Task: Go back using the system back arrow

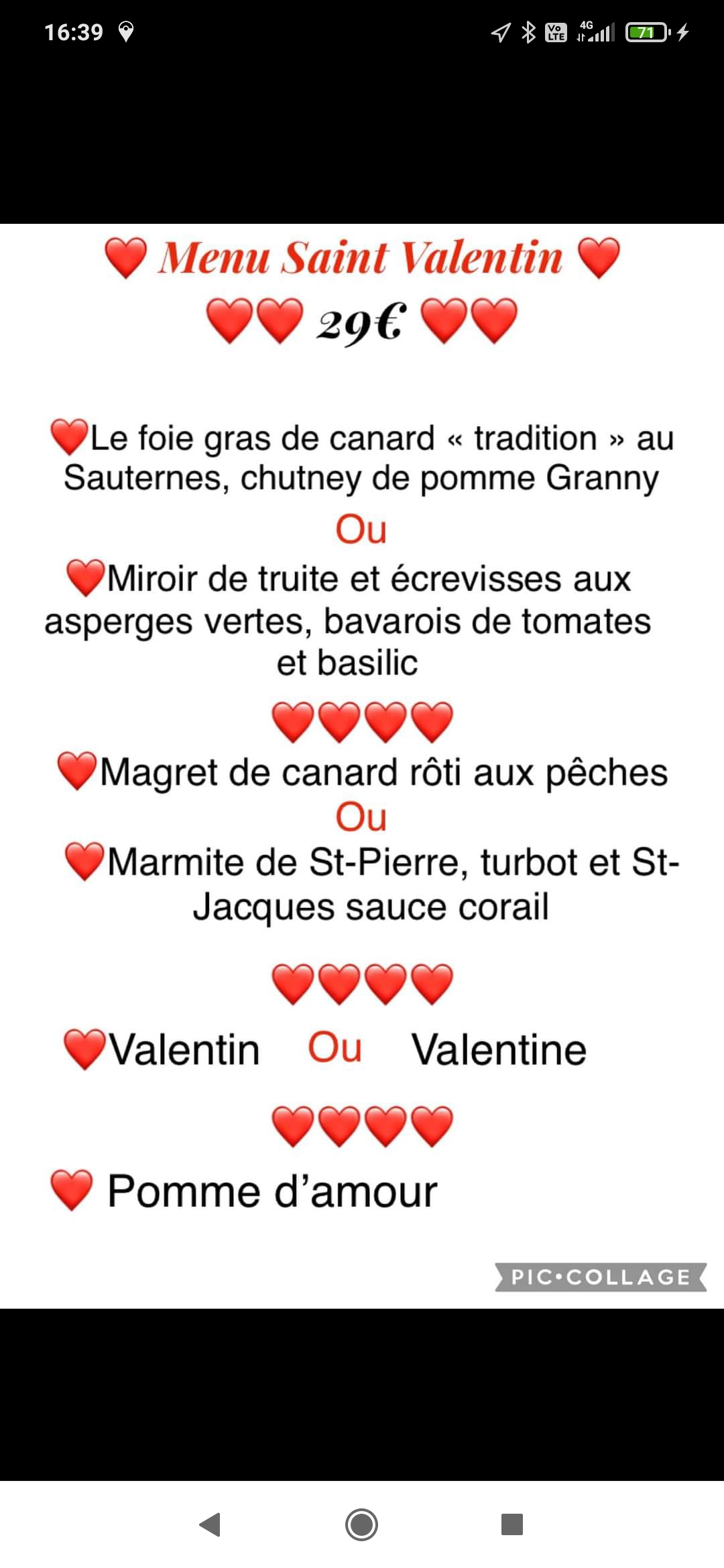Action: (210, 1524)
